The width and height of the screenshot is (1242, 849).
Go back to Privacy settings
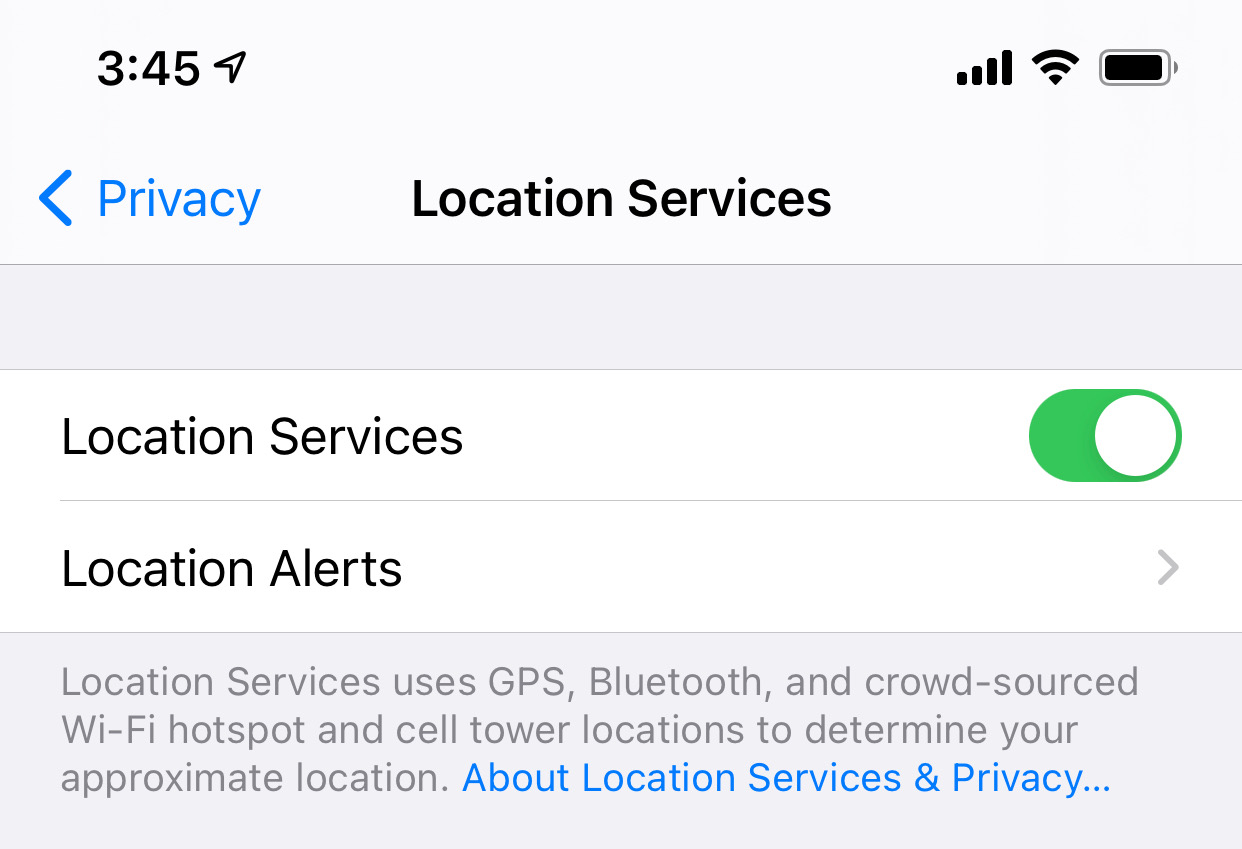[150, 199]
